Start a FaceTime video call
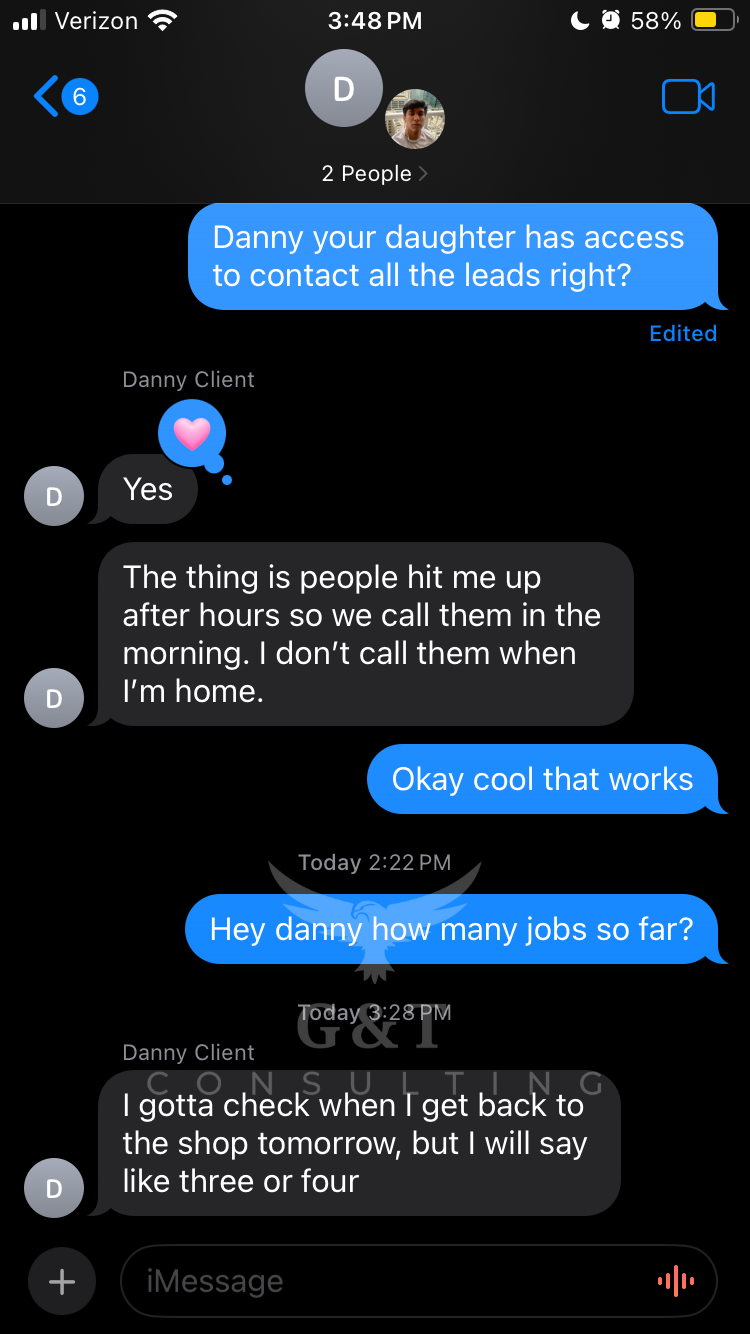Screen dimensions: 750x1334 point(688,97)
